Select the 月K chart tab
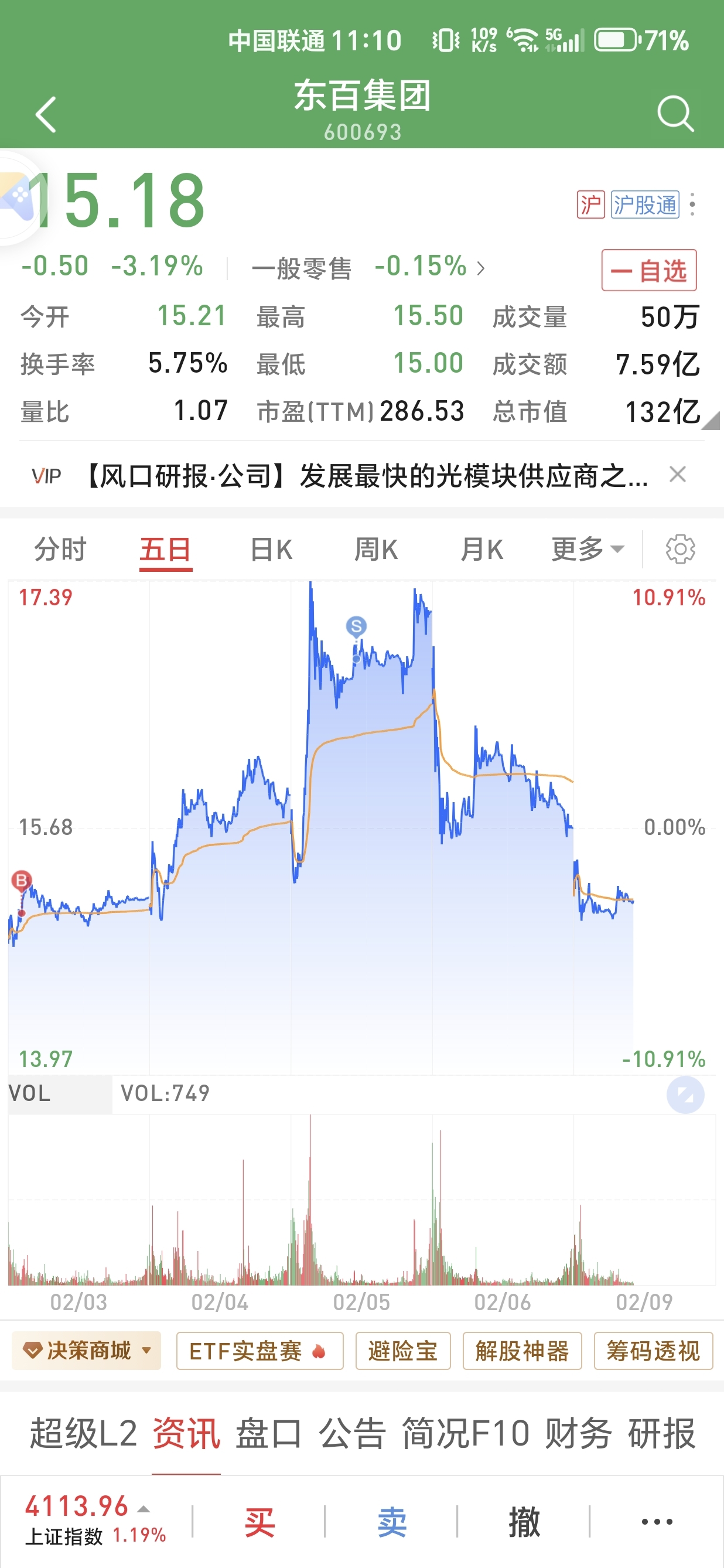724x1568 pixels. [482, 550]
